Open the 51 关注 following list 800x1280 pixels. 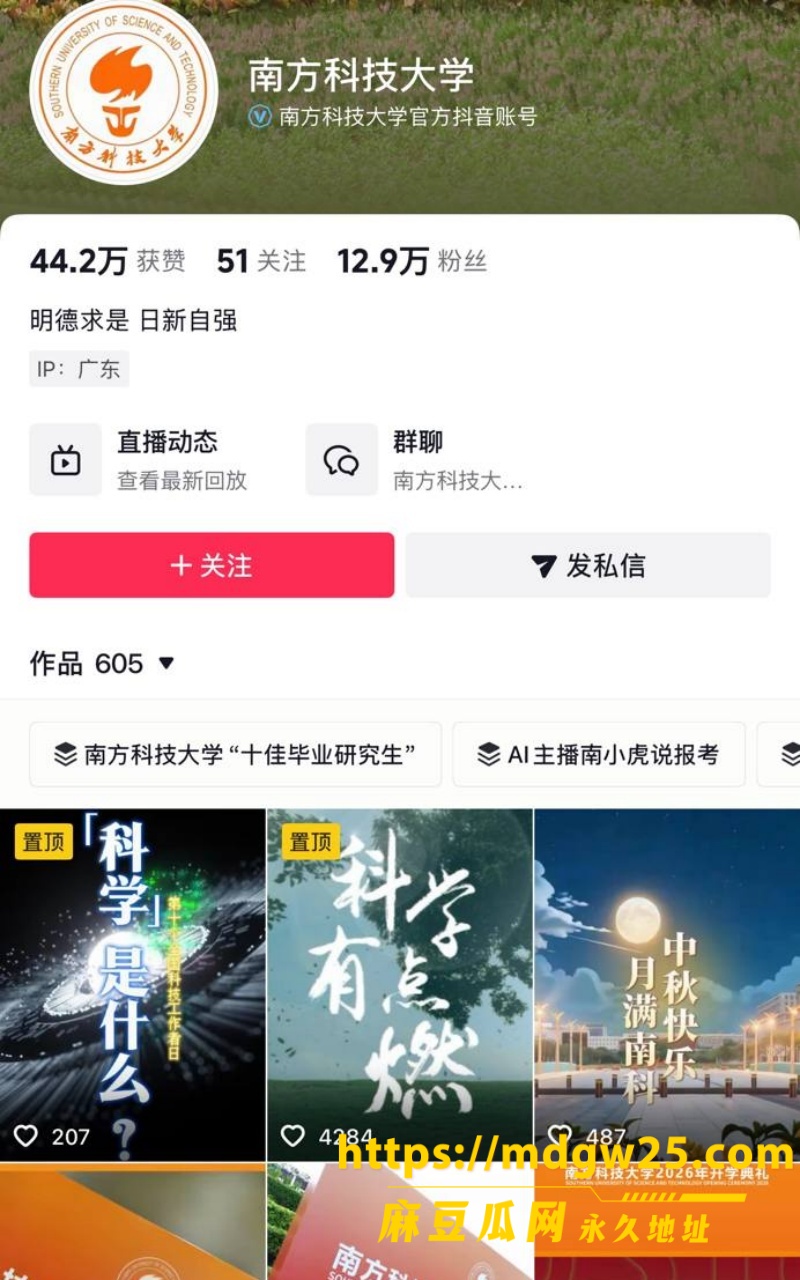point(261,262)
